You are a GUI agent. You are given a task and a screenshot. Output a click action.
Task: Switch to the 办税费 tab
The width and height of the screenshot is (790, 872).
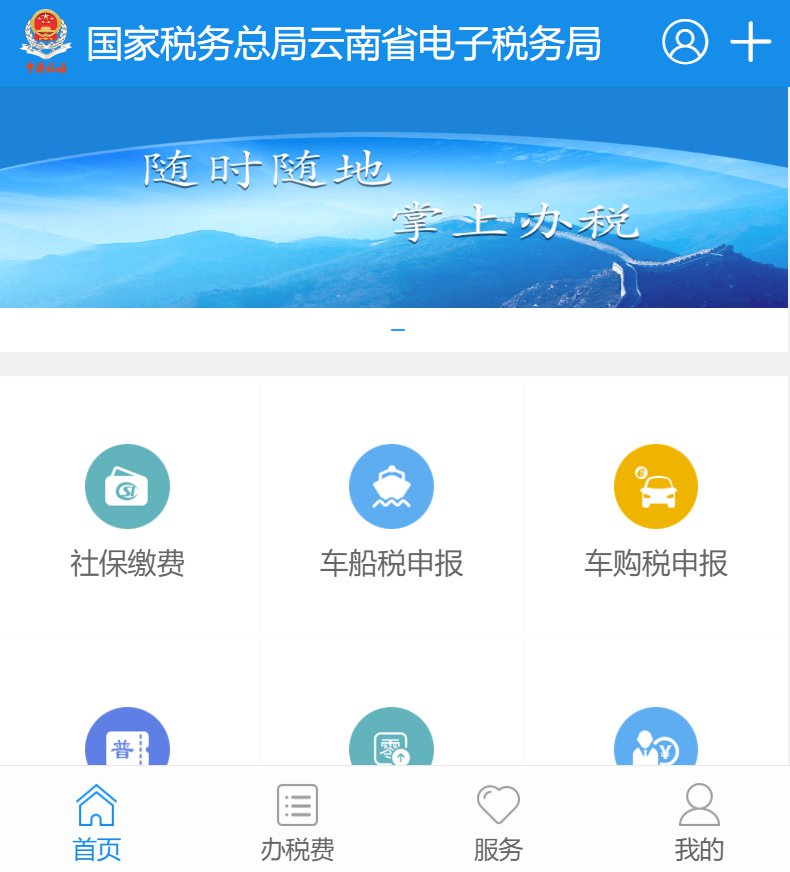[297, 822]
